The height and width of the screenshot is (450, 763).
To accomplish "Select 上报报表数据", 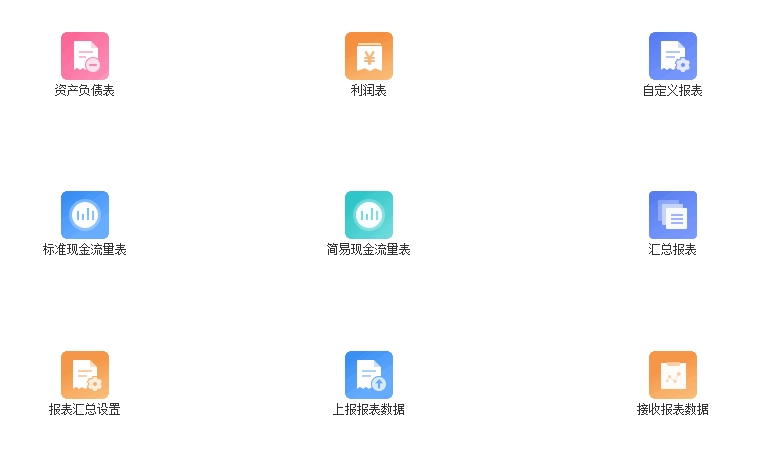I will click(369, 375).
